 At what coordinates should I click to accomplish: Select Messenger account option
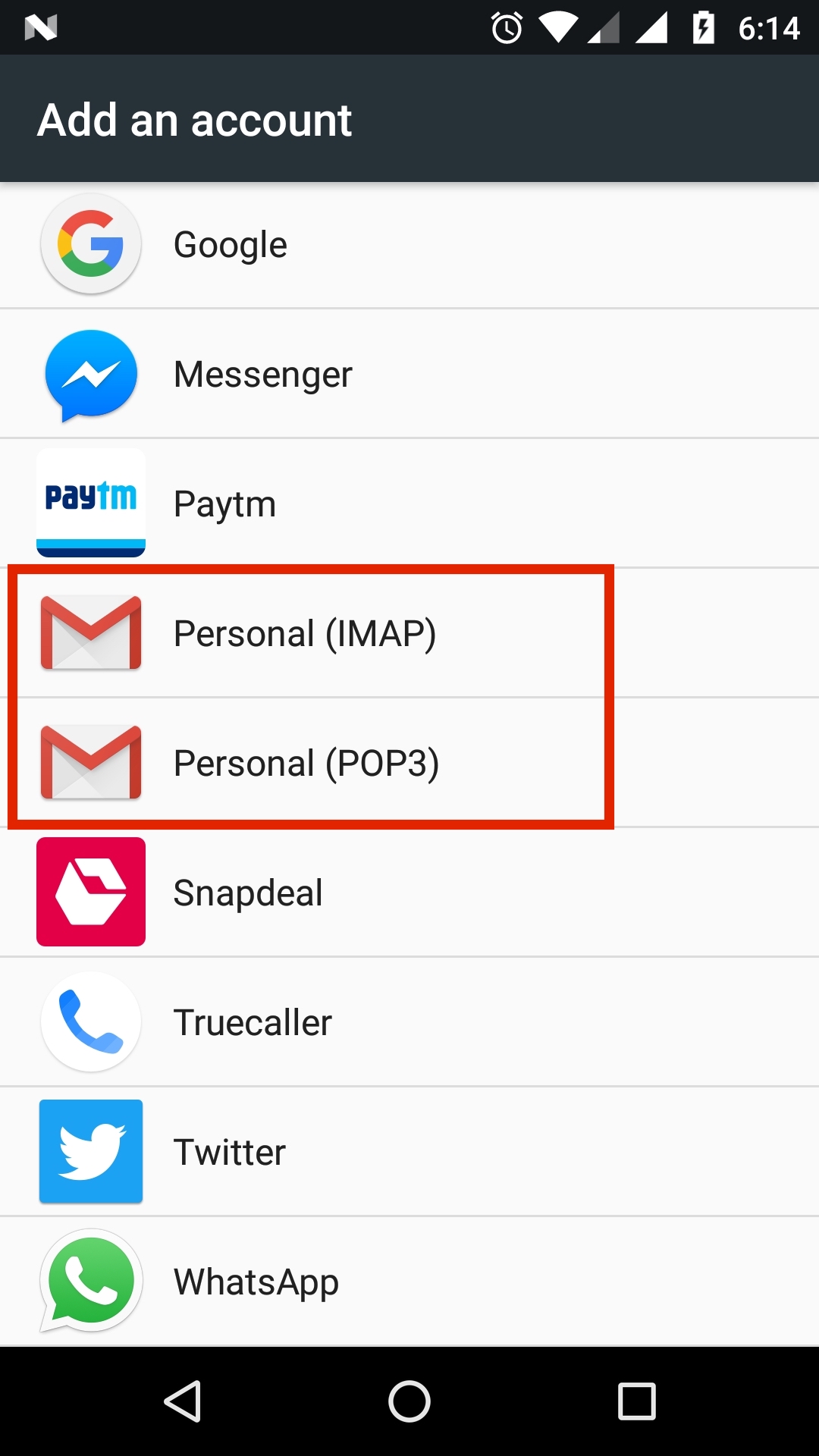point(409,373)
